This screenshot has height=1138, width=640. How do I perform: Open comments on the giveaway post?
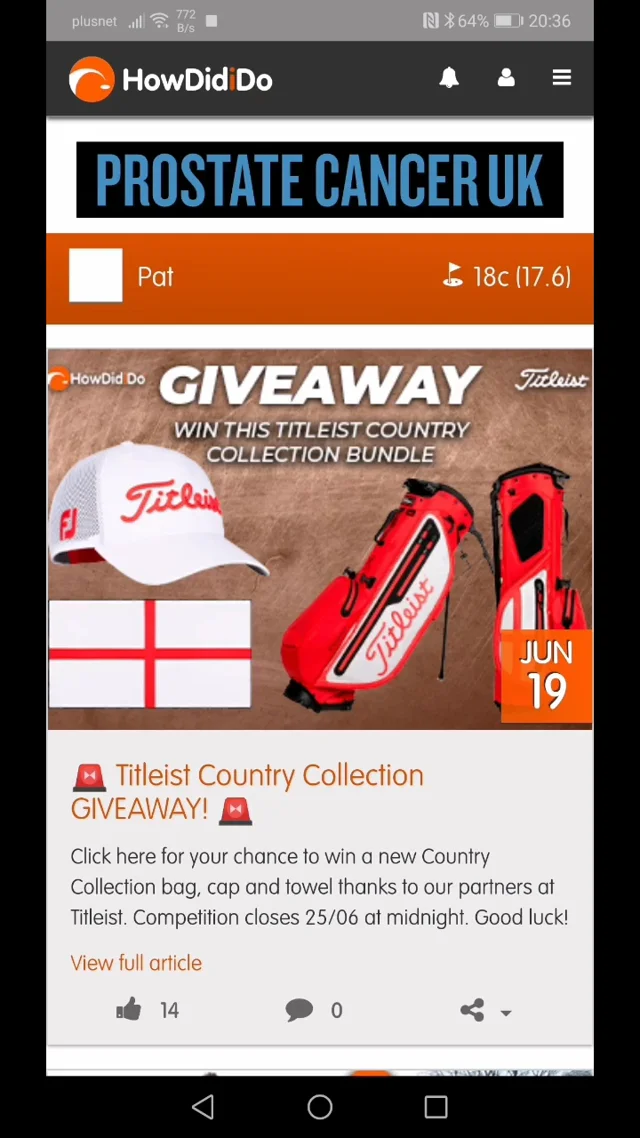pyautogui.click(x=299, y=1010)
